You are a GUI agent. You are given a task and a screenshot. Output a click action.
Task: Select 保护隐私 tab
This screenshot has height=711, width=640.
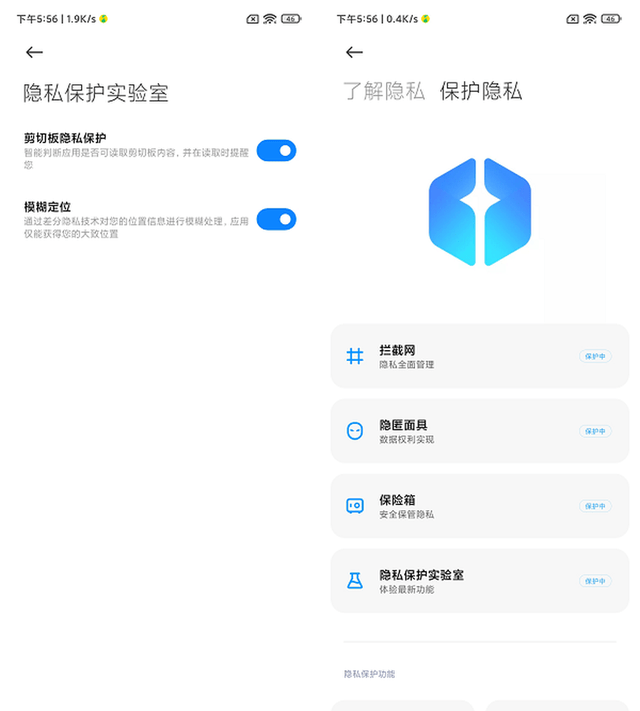tap(481, 91)
